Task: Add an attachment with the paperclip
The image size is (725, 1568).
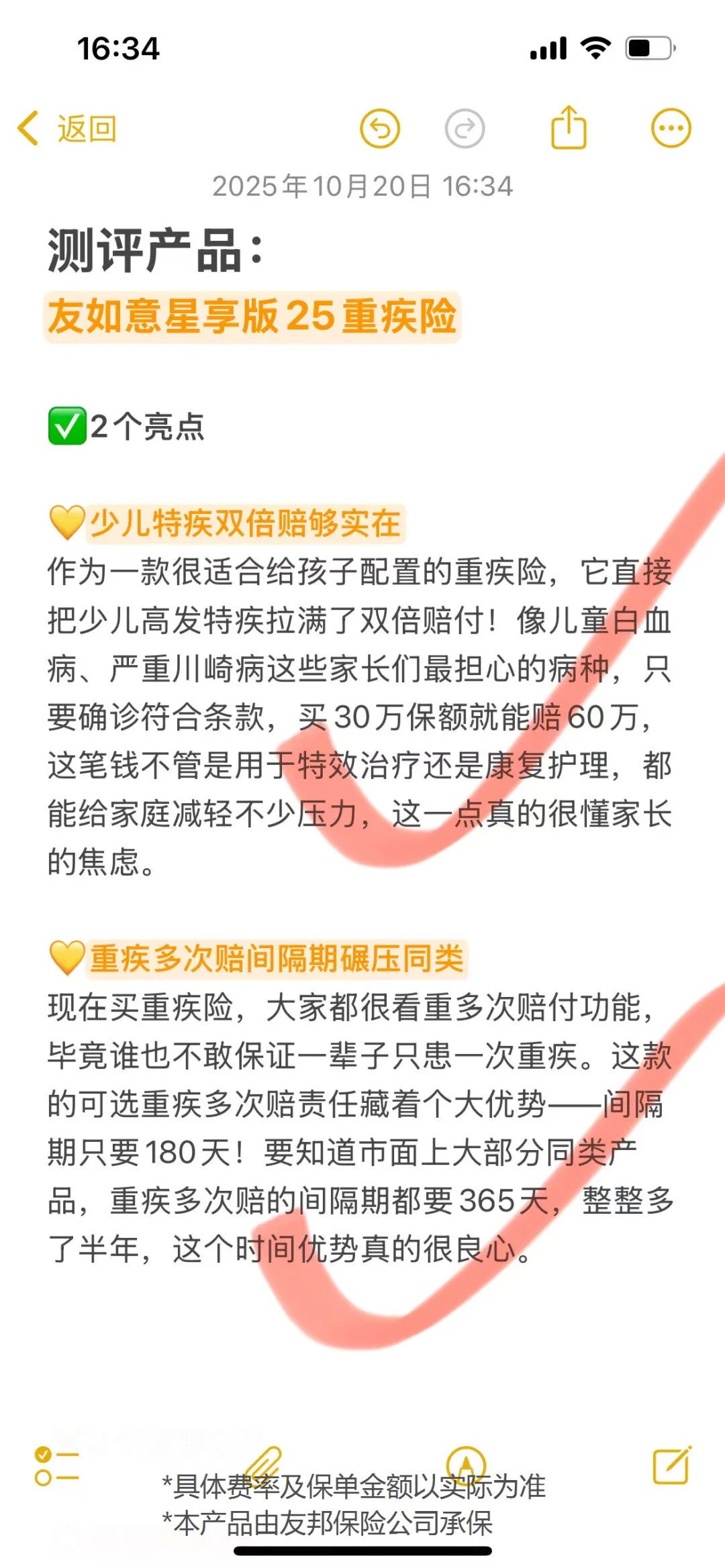Action: [263, 1465]
